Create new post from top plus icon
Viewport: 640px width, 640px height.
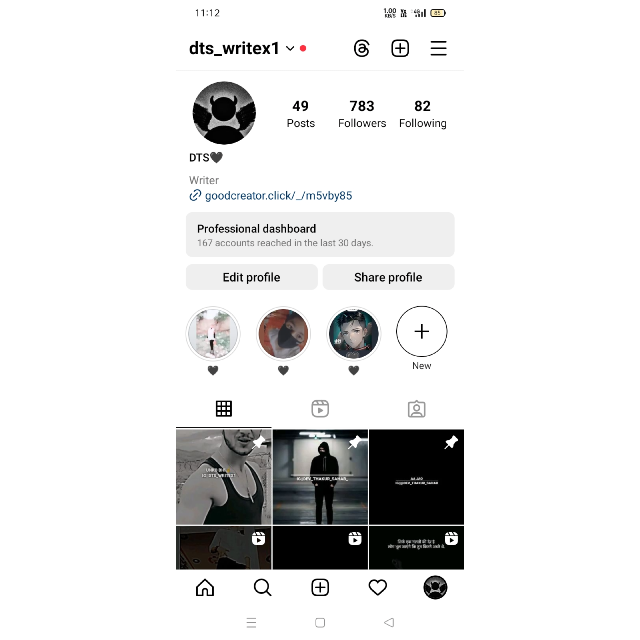point(400,48)
